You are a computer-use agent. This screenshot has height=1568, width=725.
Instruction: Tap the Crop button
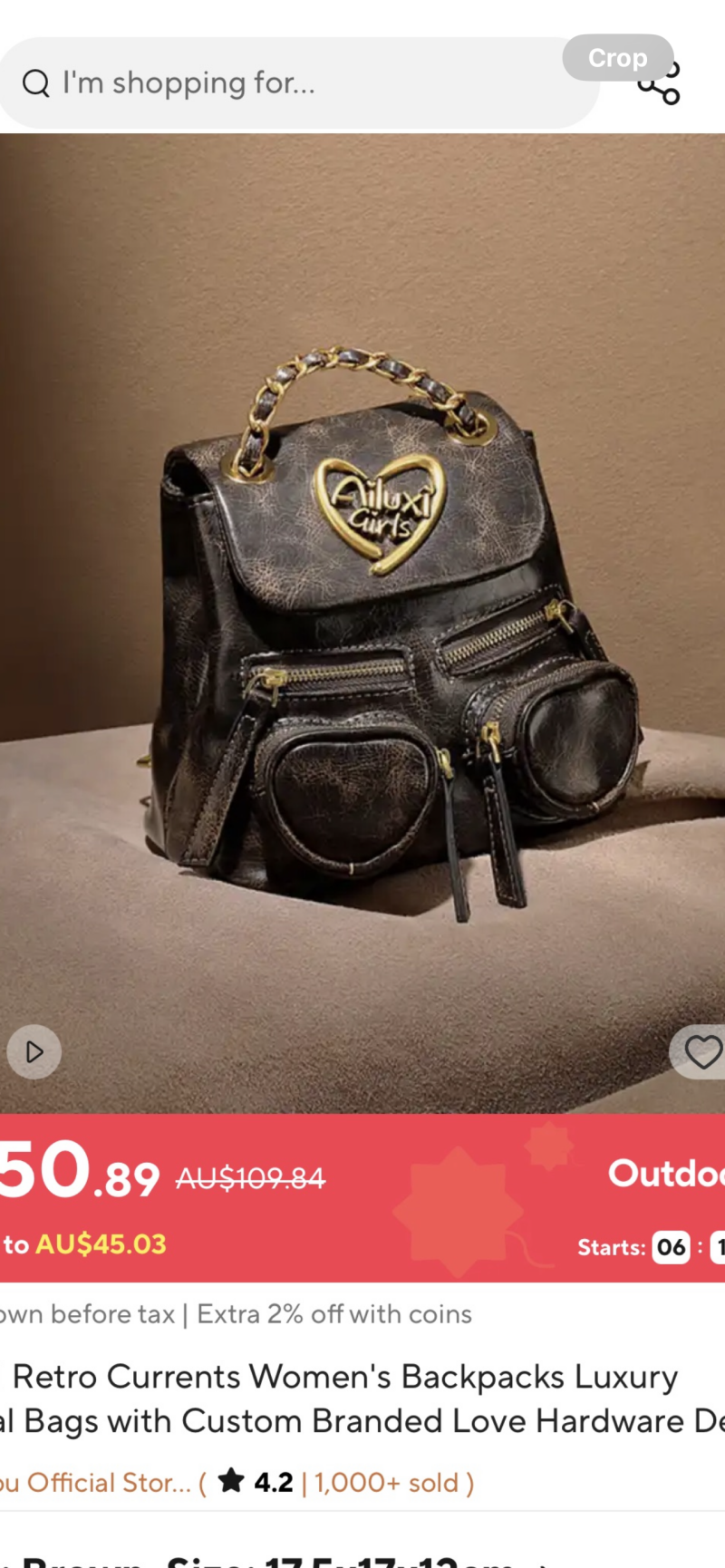click(x=618, y=58)
